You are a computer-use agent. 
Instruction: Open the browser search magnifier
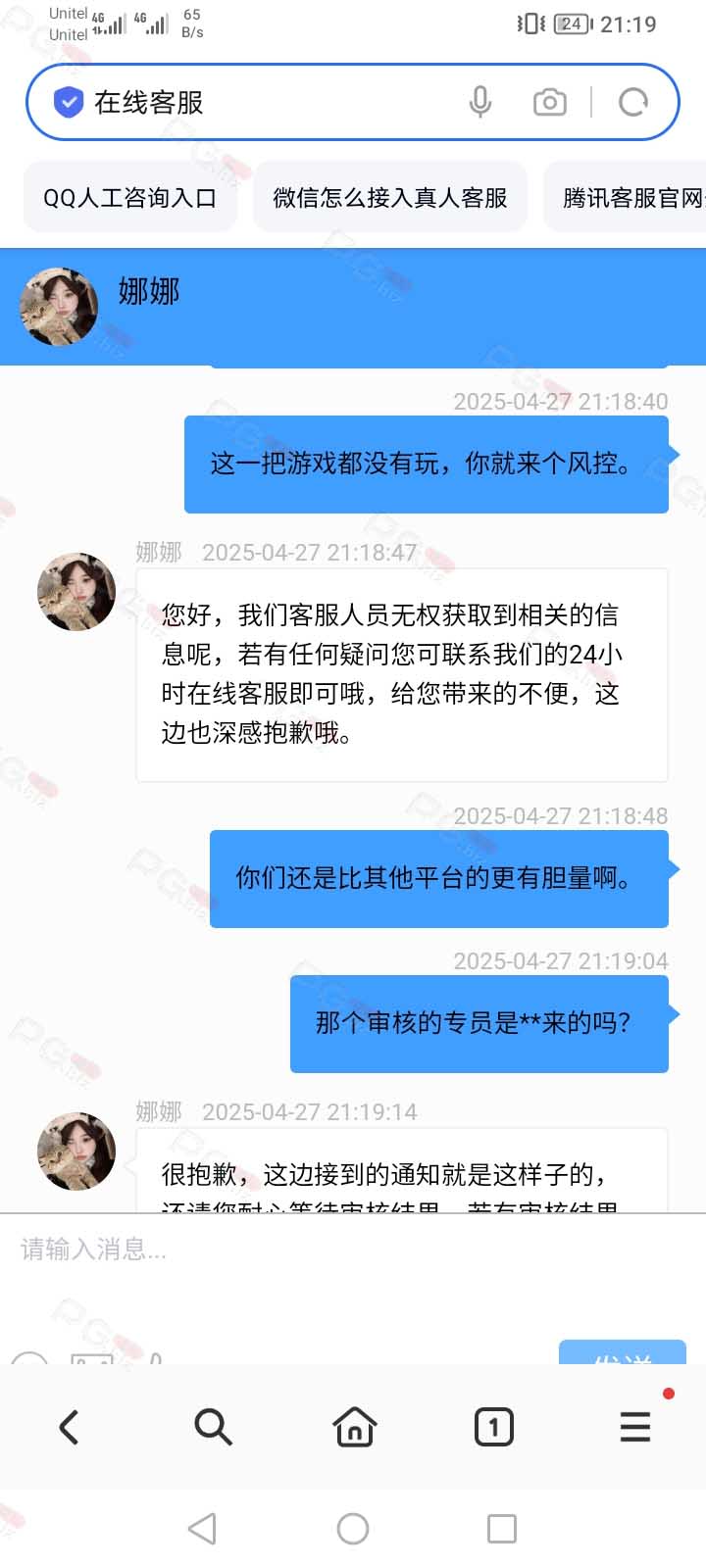(x=213, y=1427)
